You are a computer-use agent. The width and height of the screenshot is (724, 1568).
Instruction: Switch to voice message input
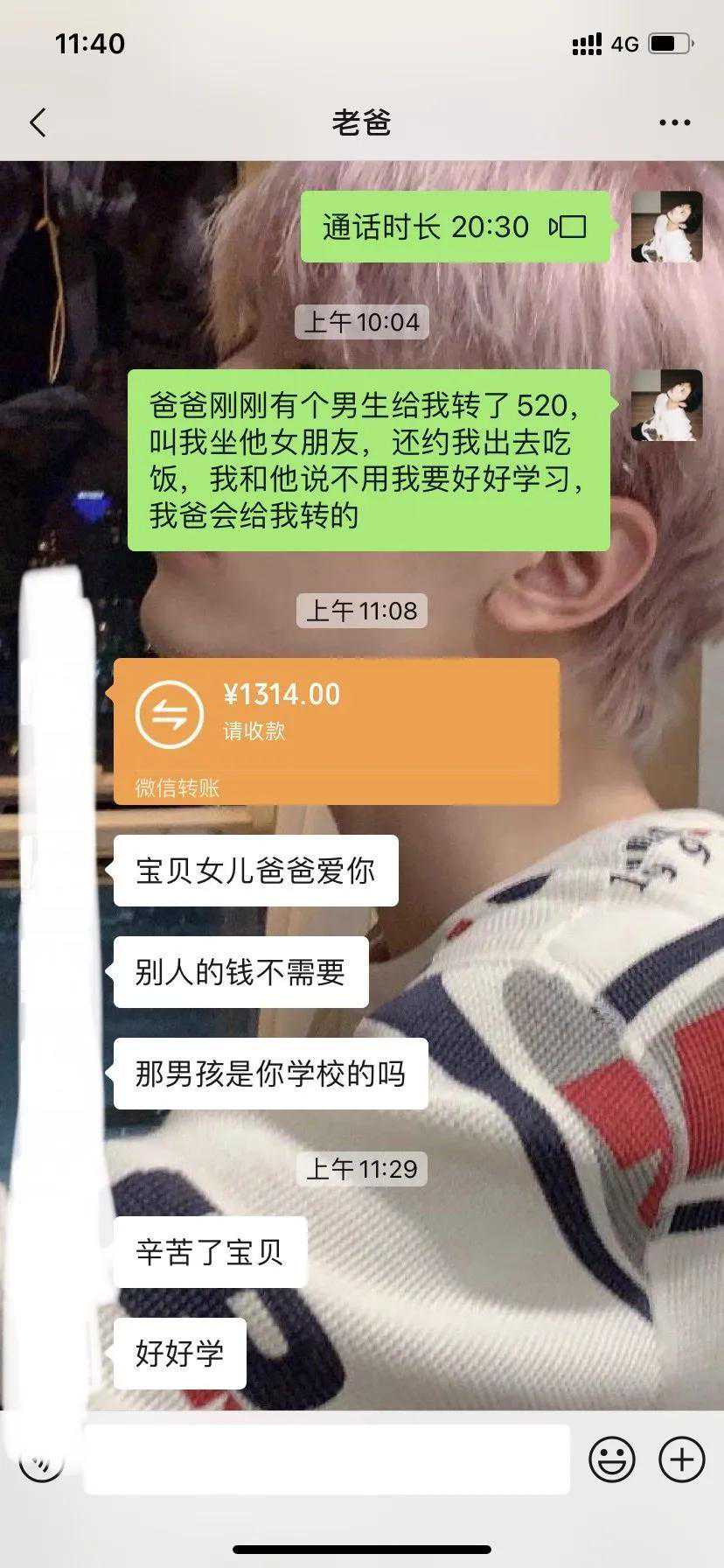42,1459
